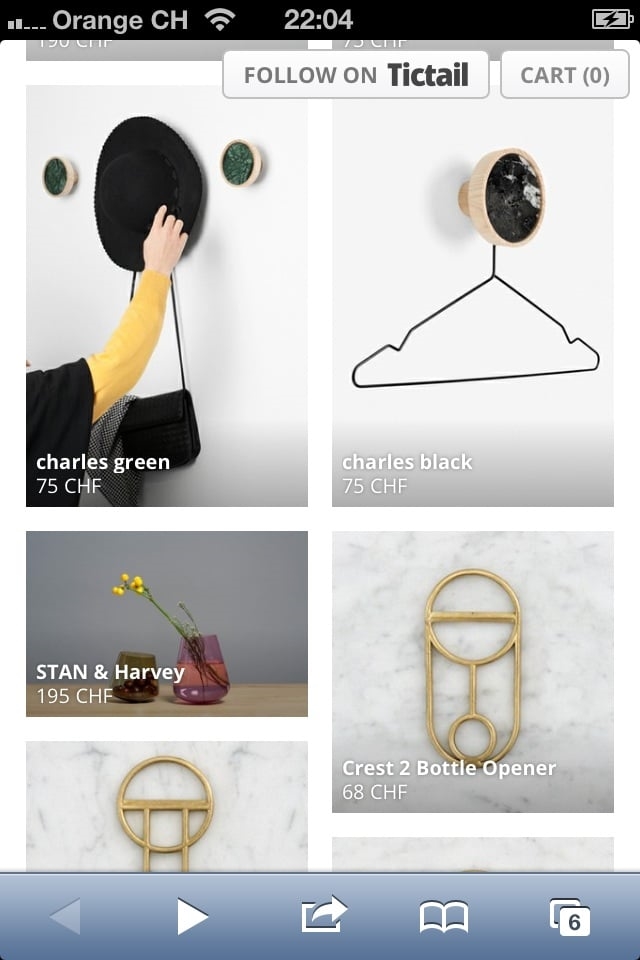Go forward in the browser
This screenshot has height=960, width=640.
(192, 916)
